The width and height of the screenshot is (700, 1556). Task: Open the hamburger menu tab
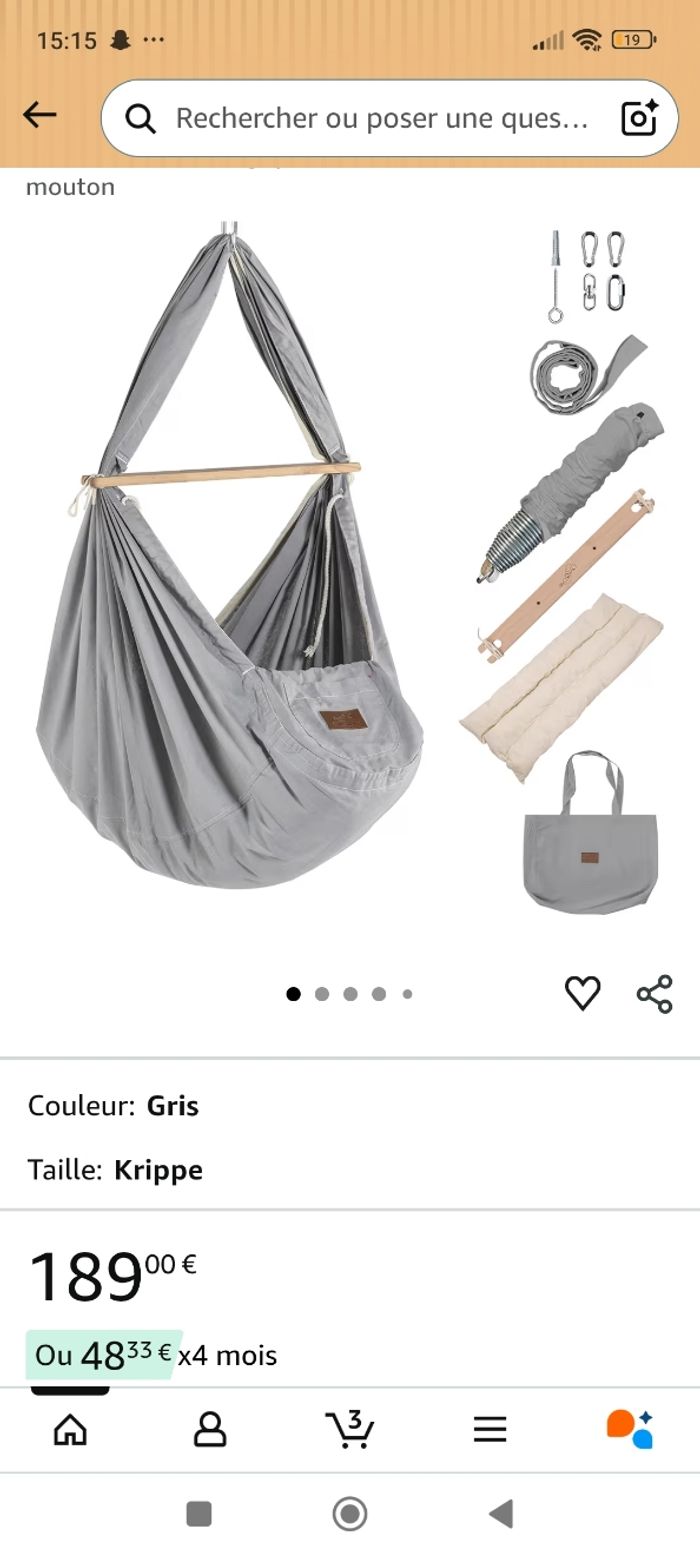490,1430
